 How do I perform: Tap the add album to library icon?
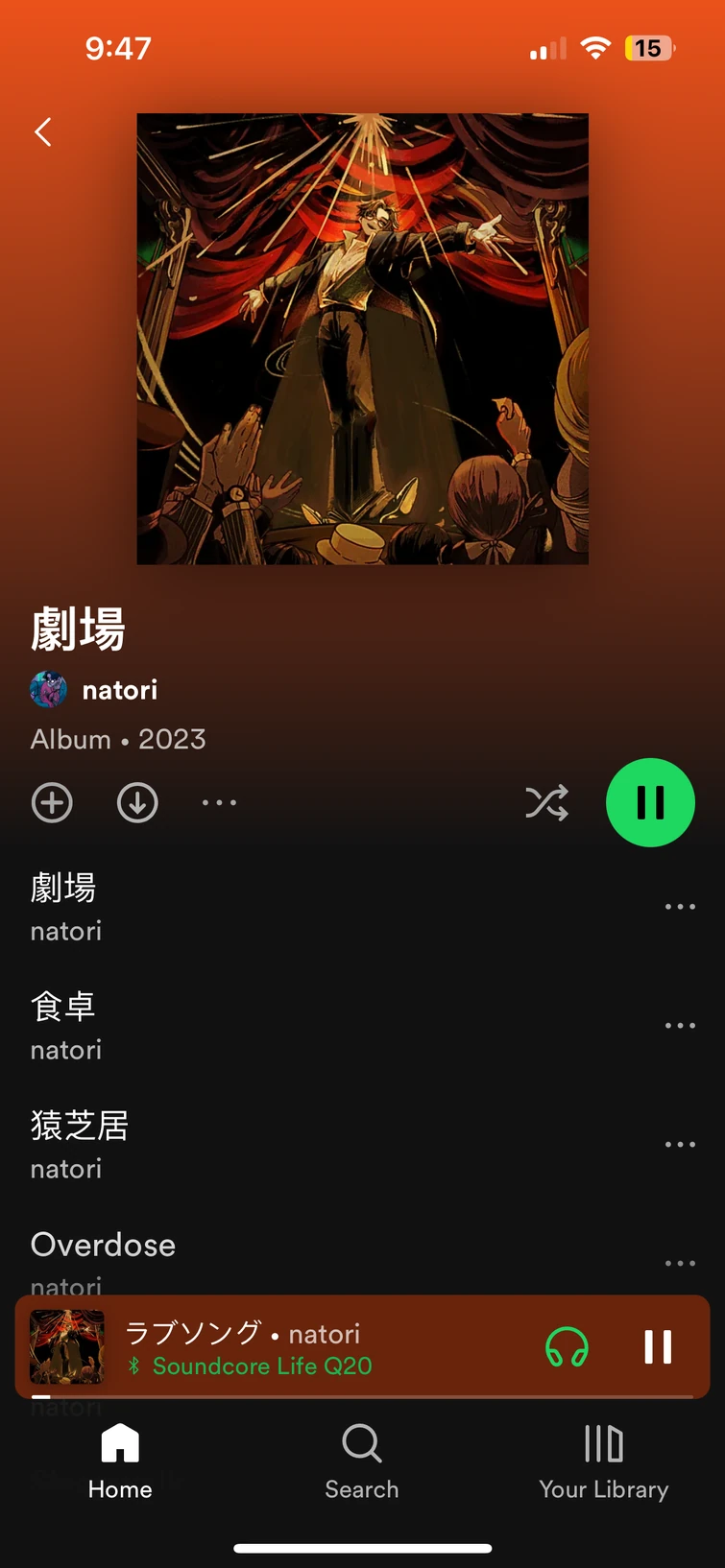pos(52,802)
